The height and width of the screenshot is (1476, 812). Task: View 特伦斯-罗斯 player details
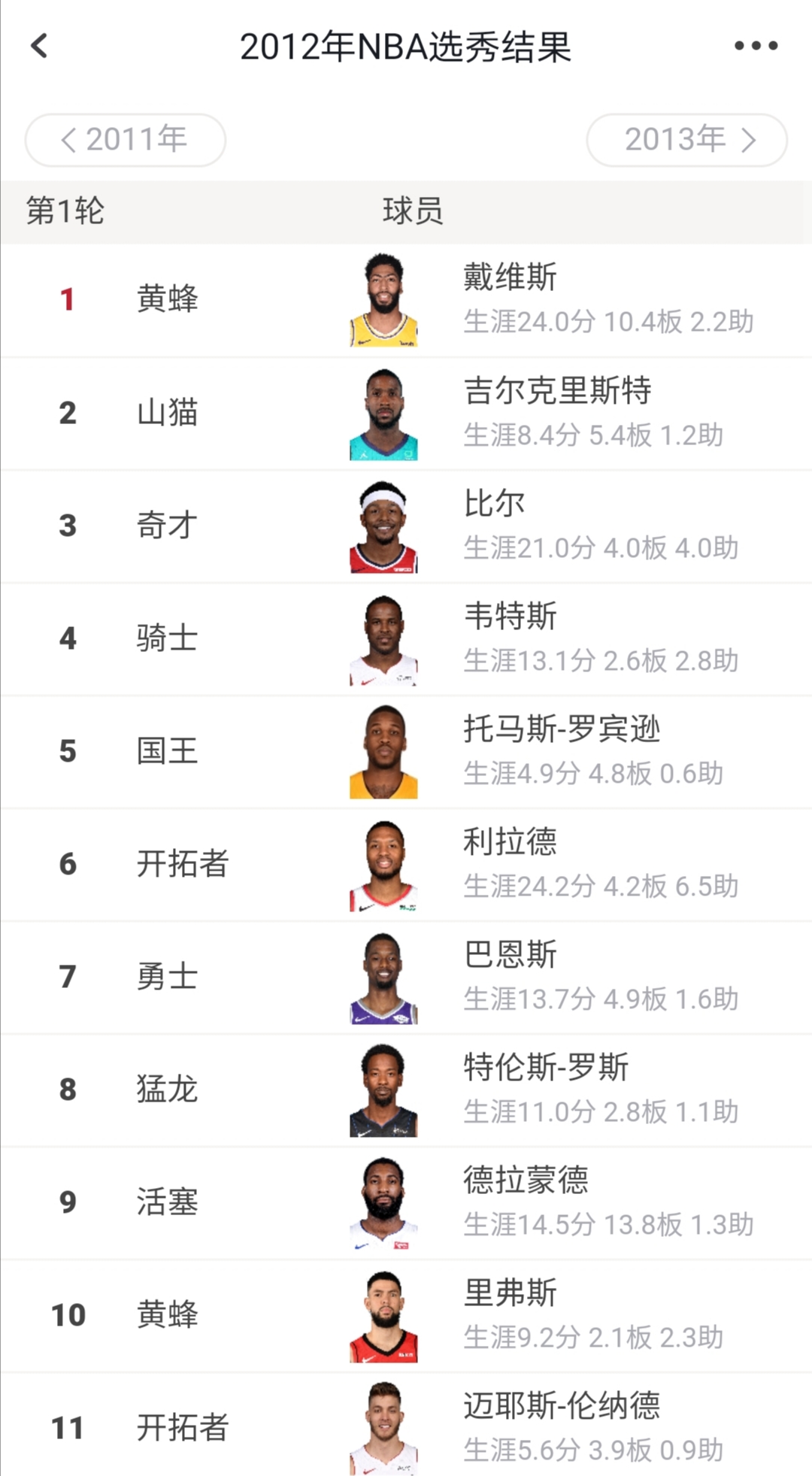pyautogui.click(x=406, y=1090)
